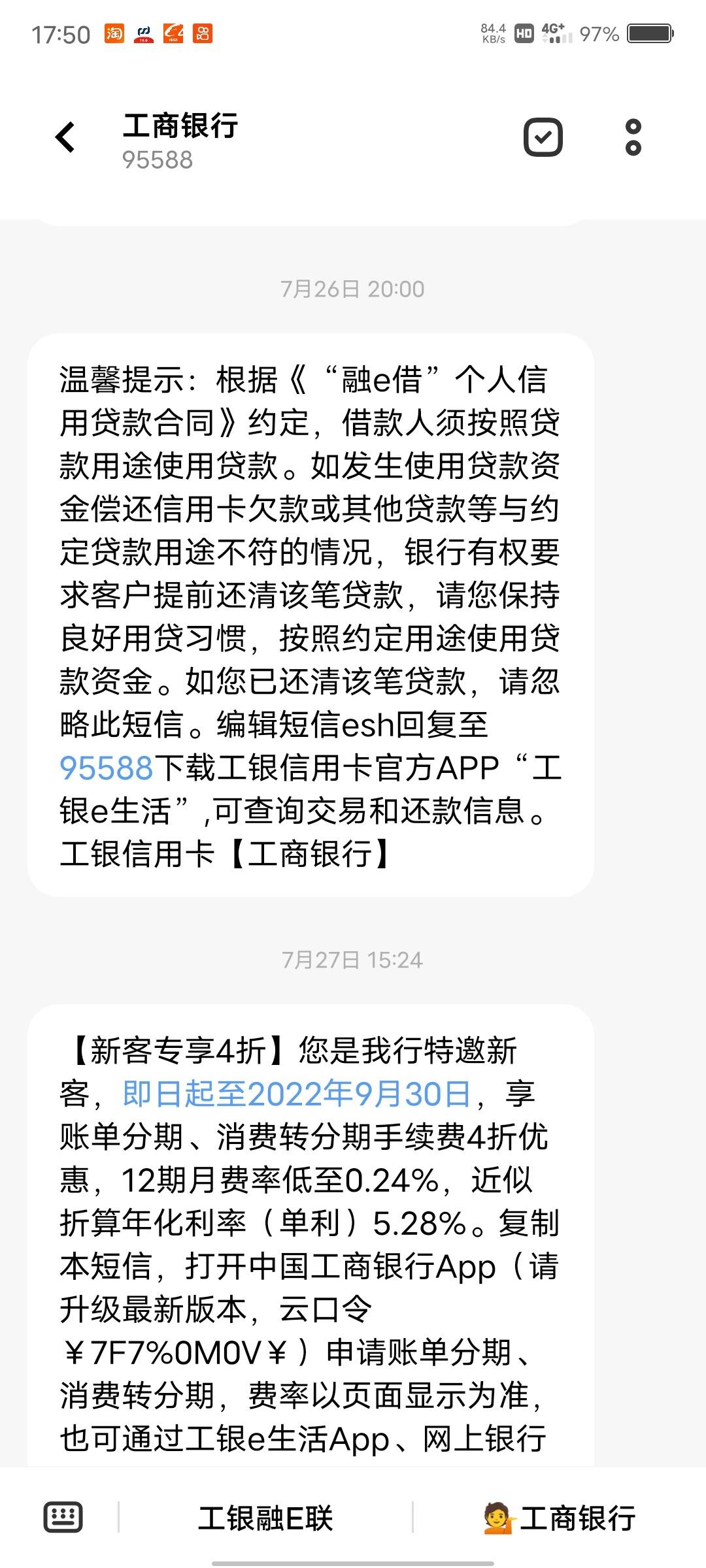Switch to keyboard input mode
706x1568 pixels.
pyautogui.click(x=63, y=1517)
